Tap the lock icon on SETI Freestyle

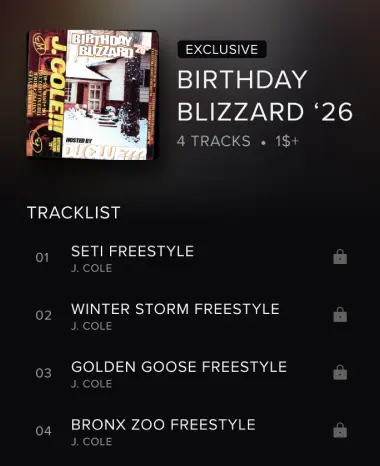click(340, 257)
